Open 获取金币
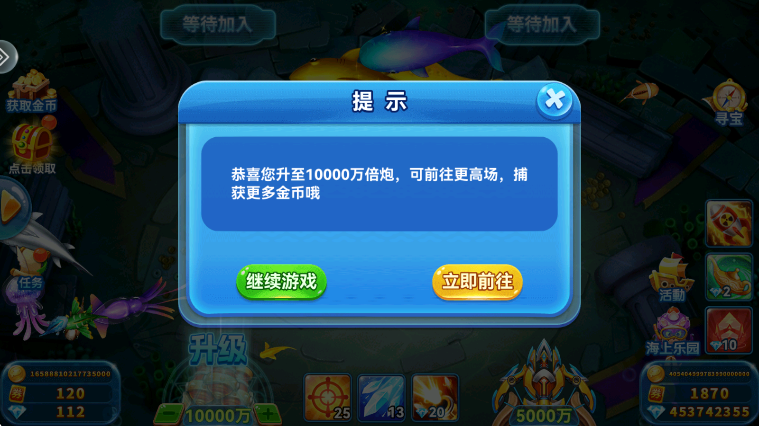The width and height of the screenshot is (759, 426). pyautogui.click(x=30, y=92)
